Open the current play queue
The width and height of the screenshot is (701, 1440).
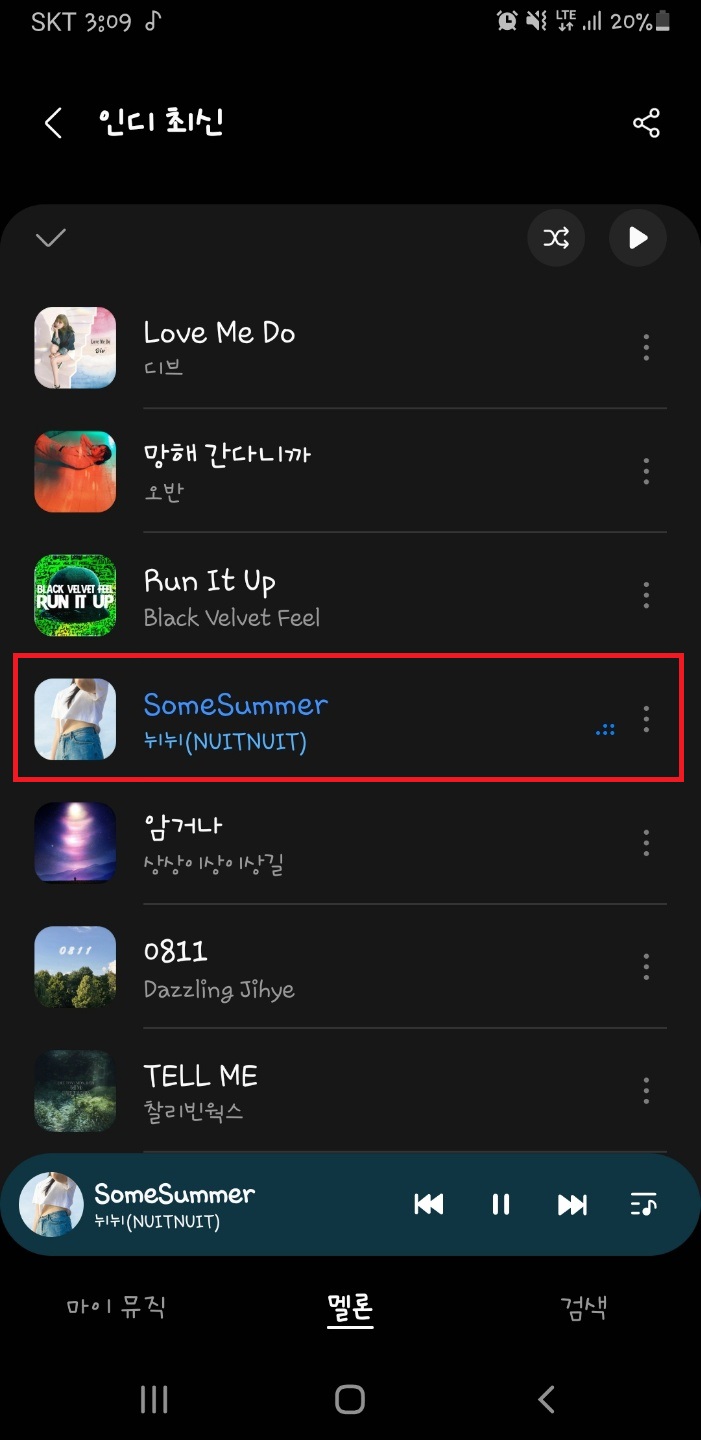tap(643, 1205)
